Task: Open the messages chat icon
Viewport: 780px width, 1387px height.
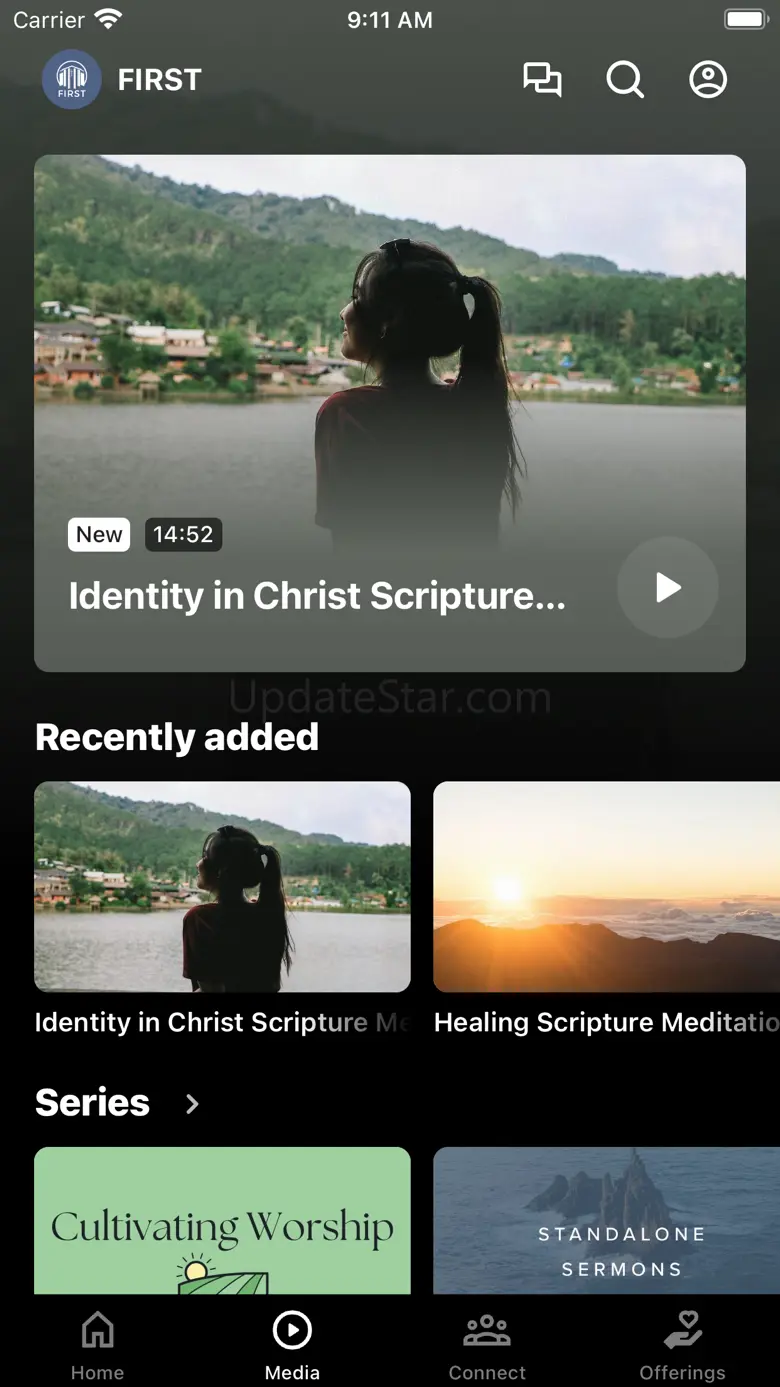Action: tap(542, 80)
